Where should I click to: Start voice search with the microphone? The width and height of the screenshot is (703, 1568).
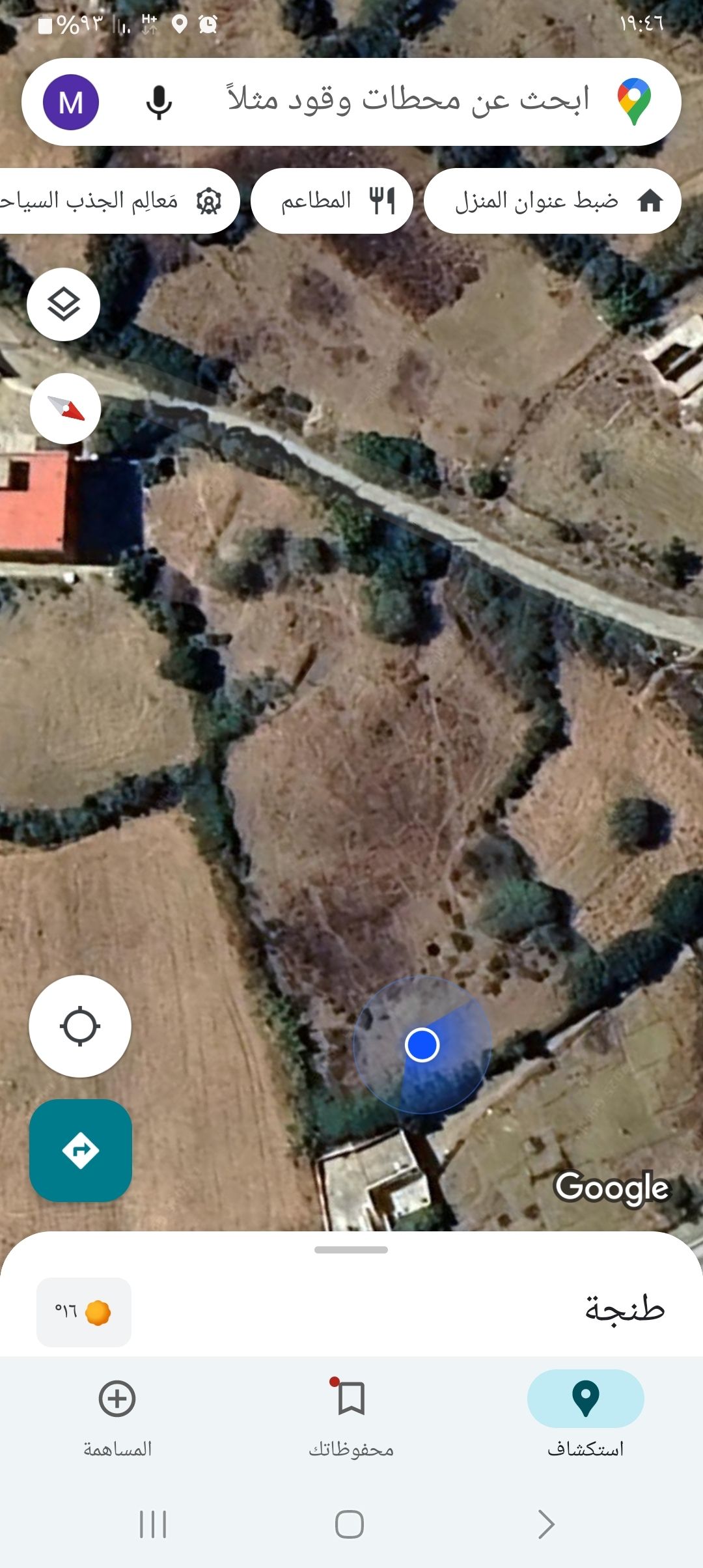pos(158,102)
